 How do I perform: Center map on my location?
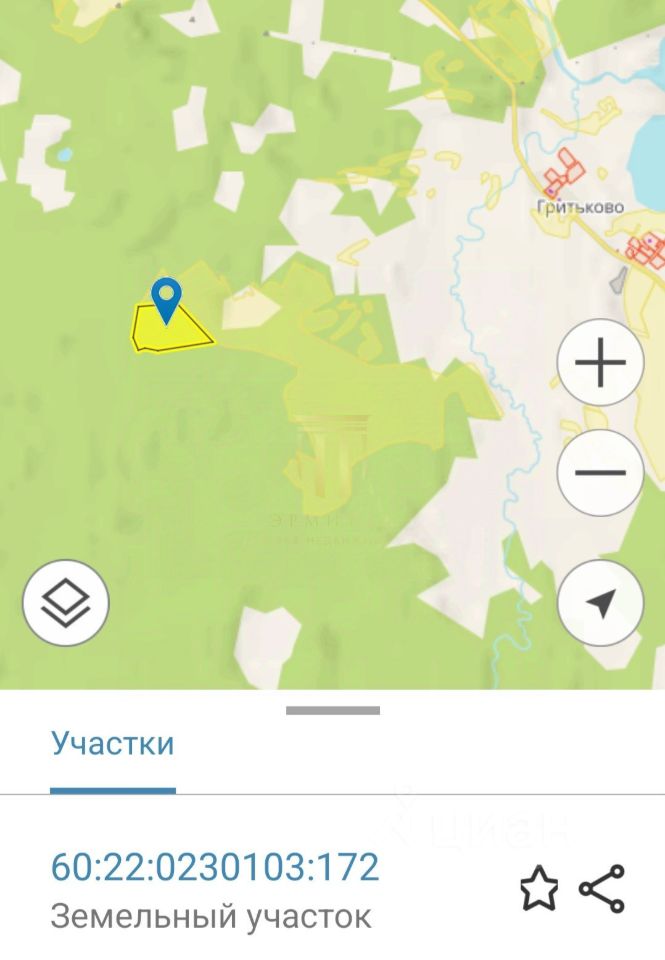click(x=600, y=603)
